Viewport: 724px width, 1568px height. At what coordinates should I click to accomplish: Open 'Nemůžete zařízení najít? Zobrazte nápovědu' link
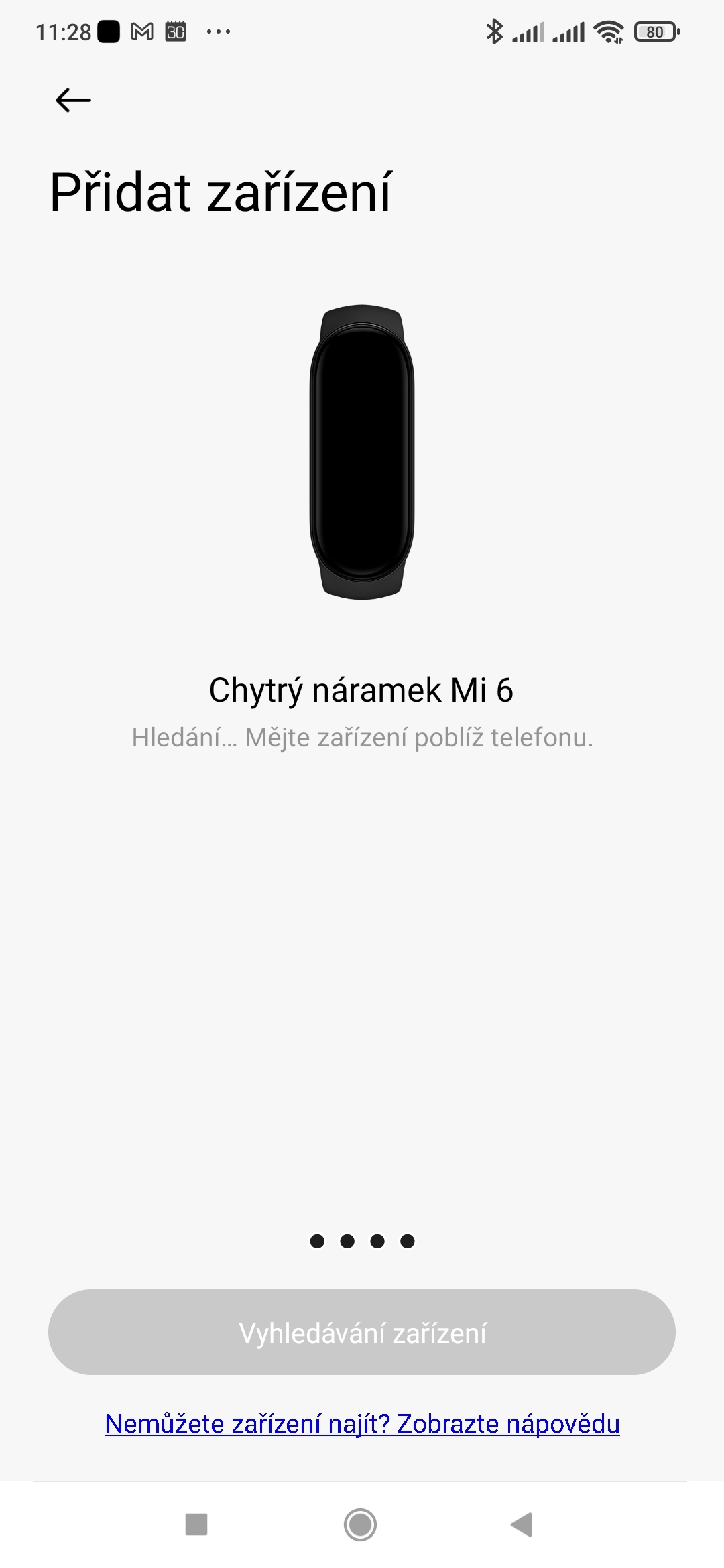[x=362, y=1423]
